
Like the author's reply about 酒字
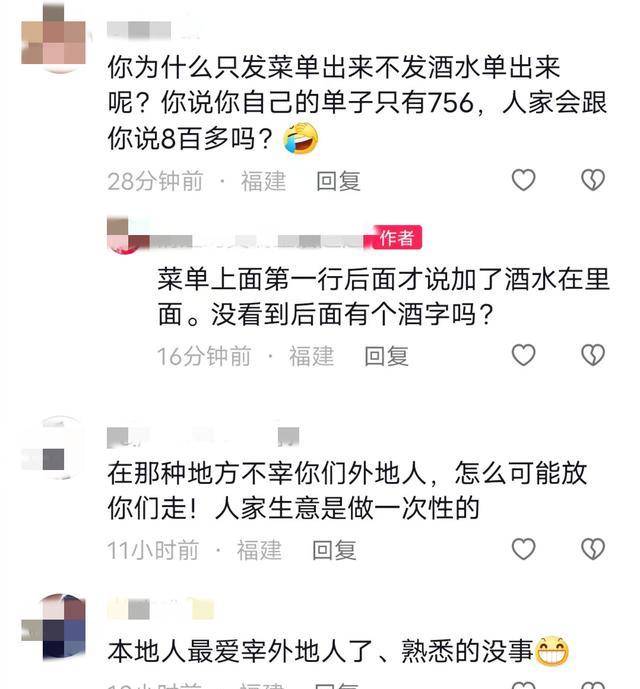click(x=523, y=355)
